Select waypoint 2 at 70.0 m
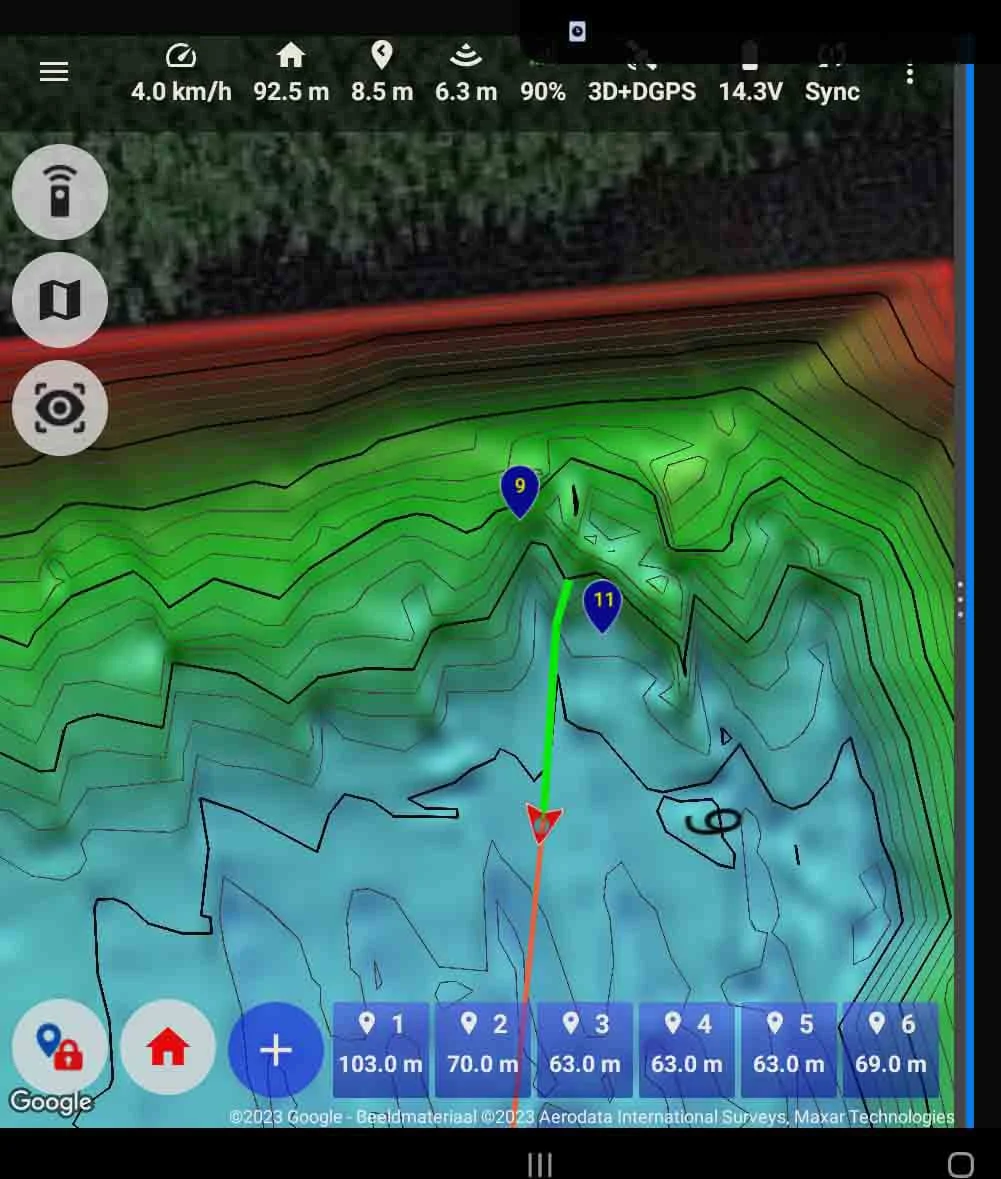The width and height of the screenshot is (1001, 1179). click(483, 1048)
